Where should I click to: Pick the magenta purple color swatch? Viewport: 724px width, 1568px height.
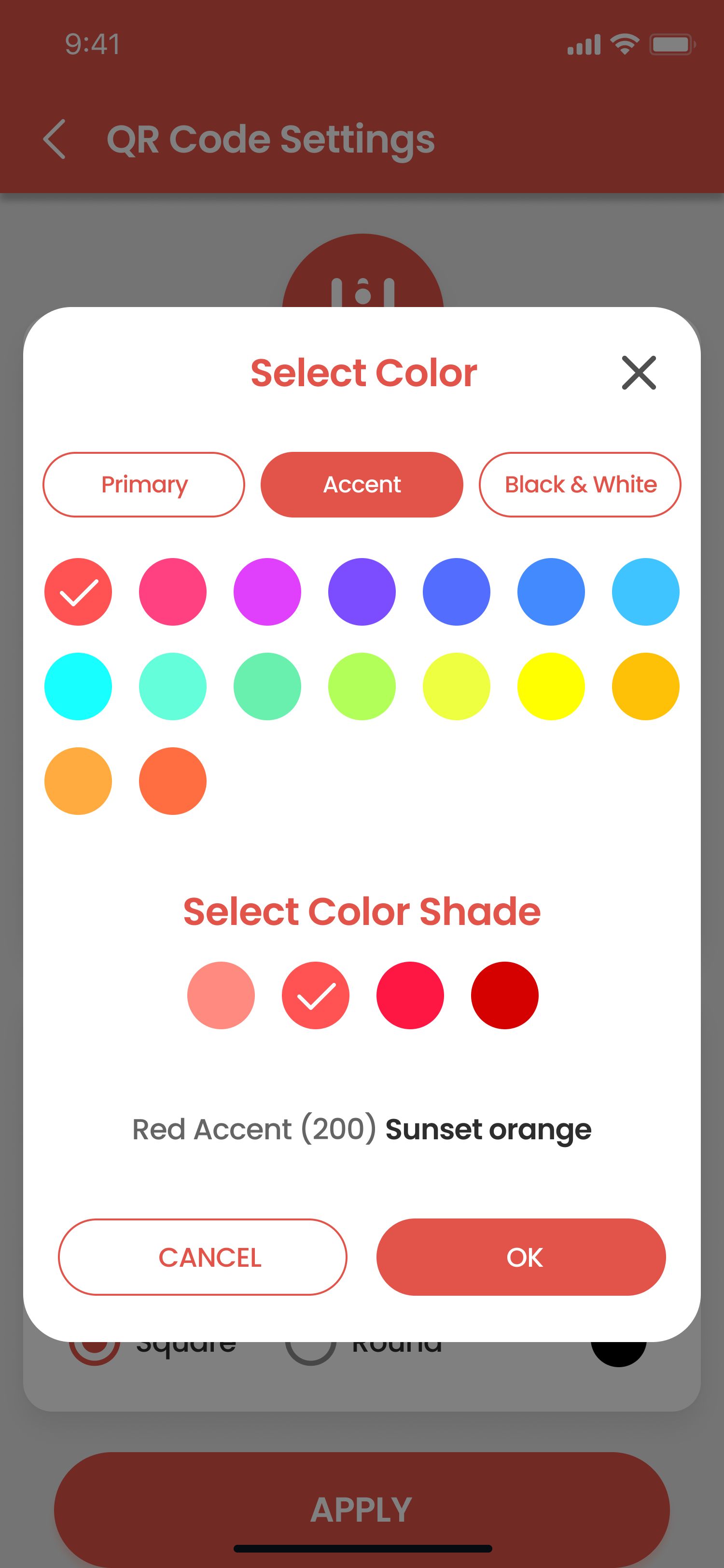point(267,592)
